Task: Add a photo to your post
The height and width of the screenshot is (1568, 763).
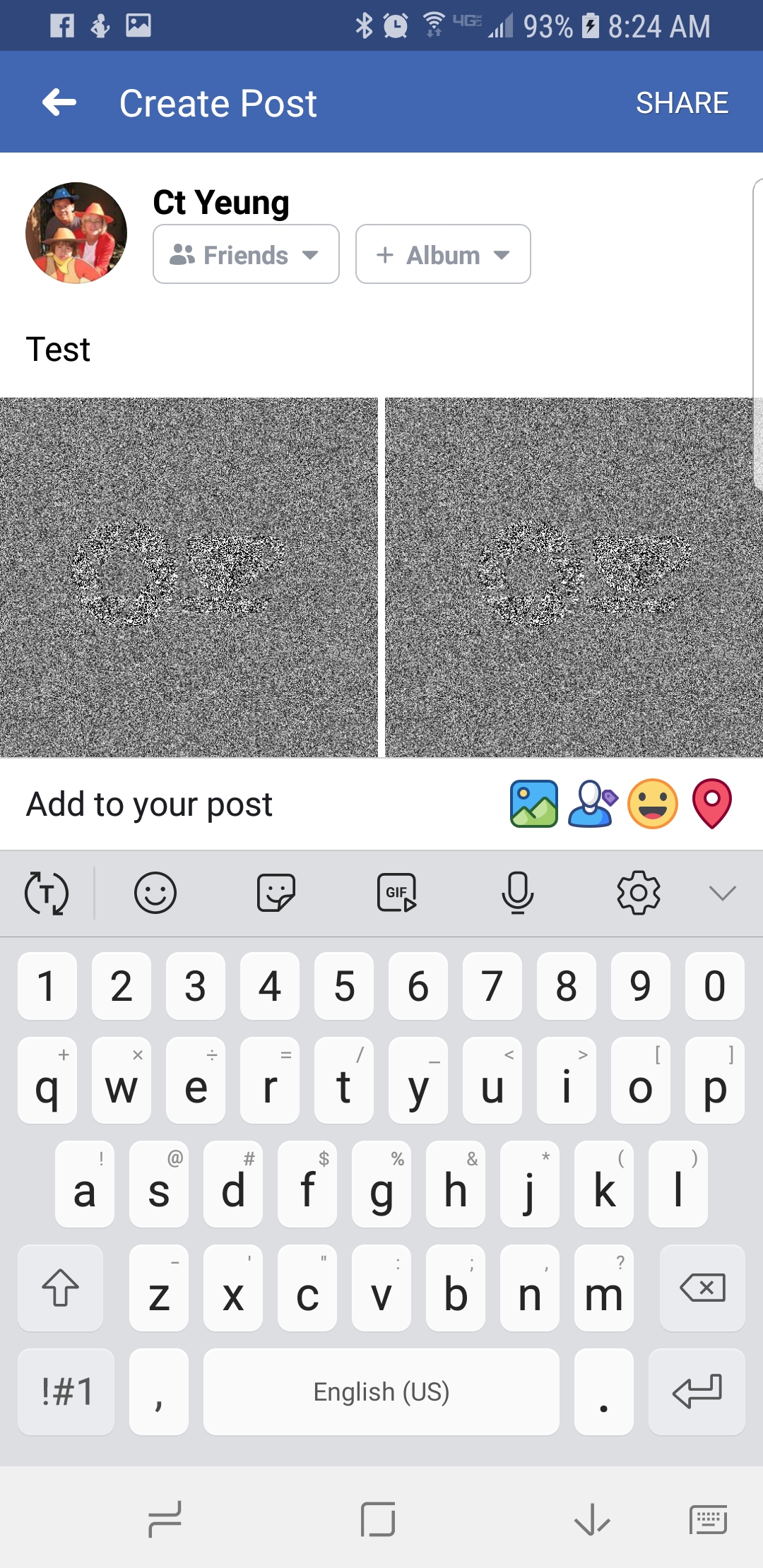Action: pos(534,804)
